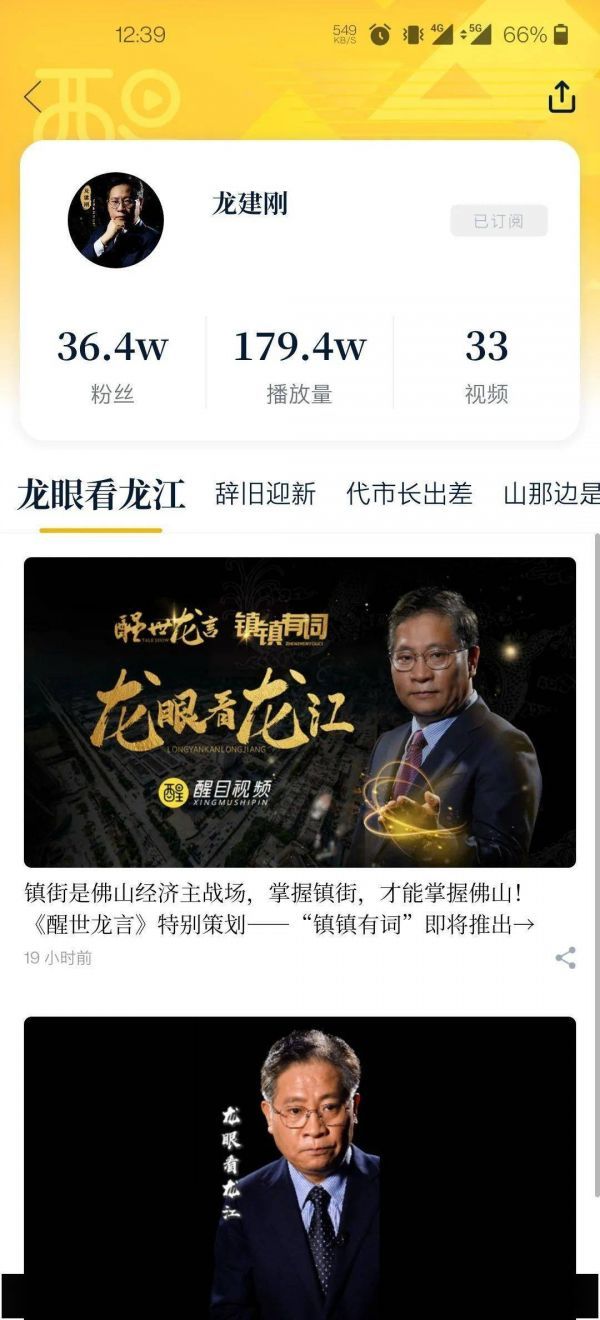The image size is (600, 1320).
Task: Share this channel via the top-right icon
Action: point(562,97)
